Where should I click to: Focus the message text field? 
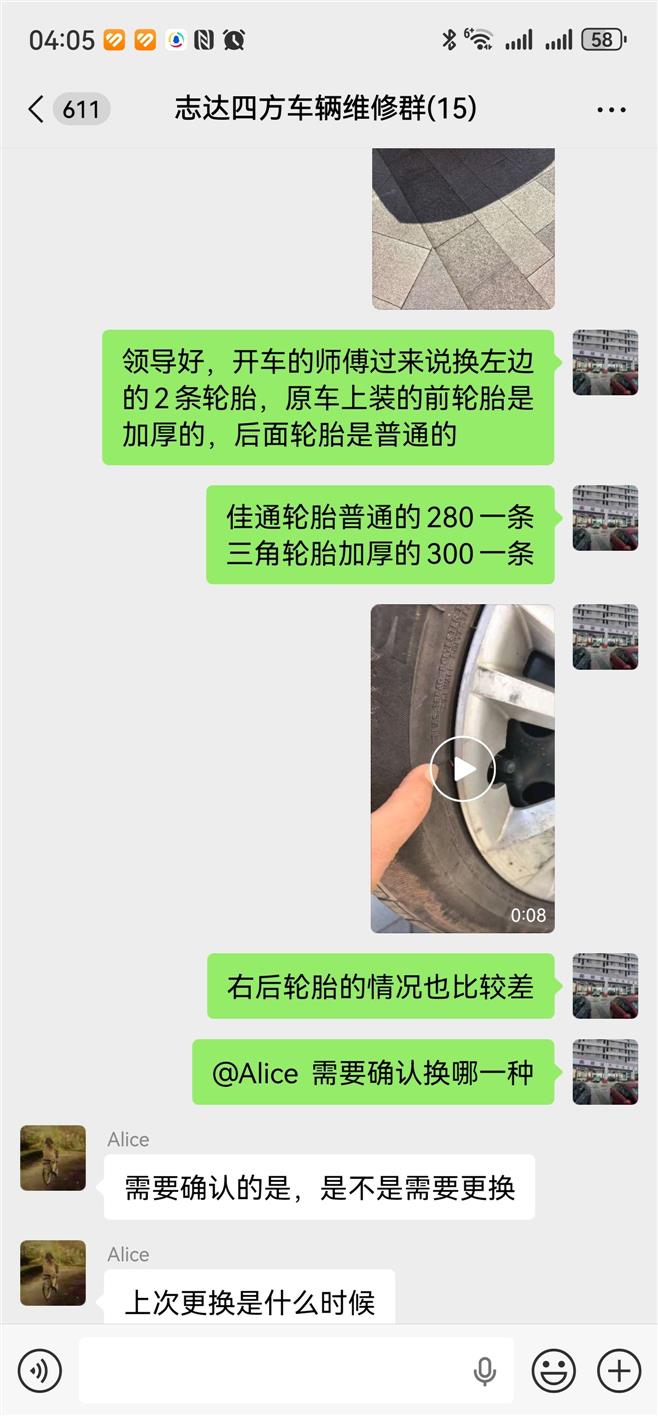coord(270,1371)
